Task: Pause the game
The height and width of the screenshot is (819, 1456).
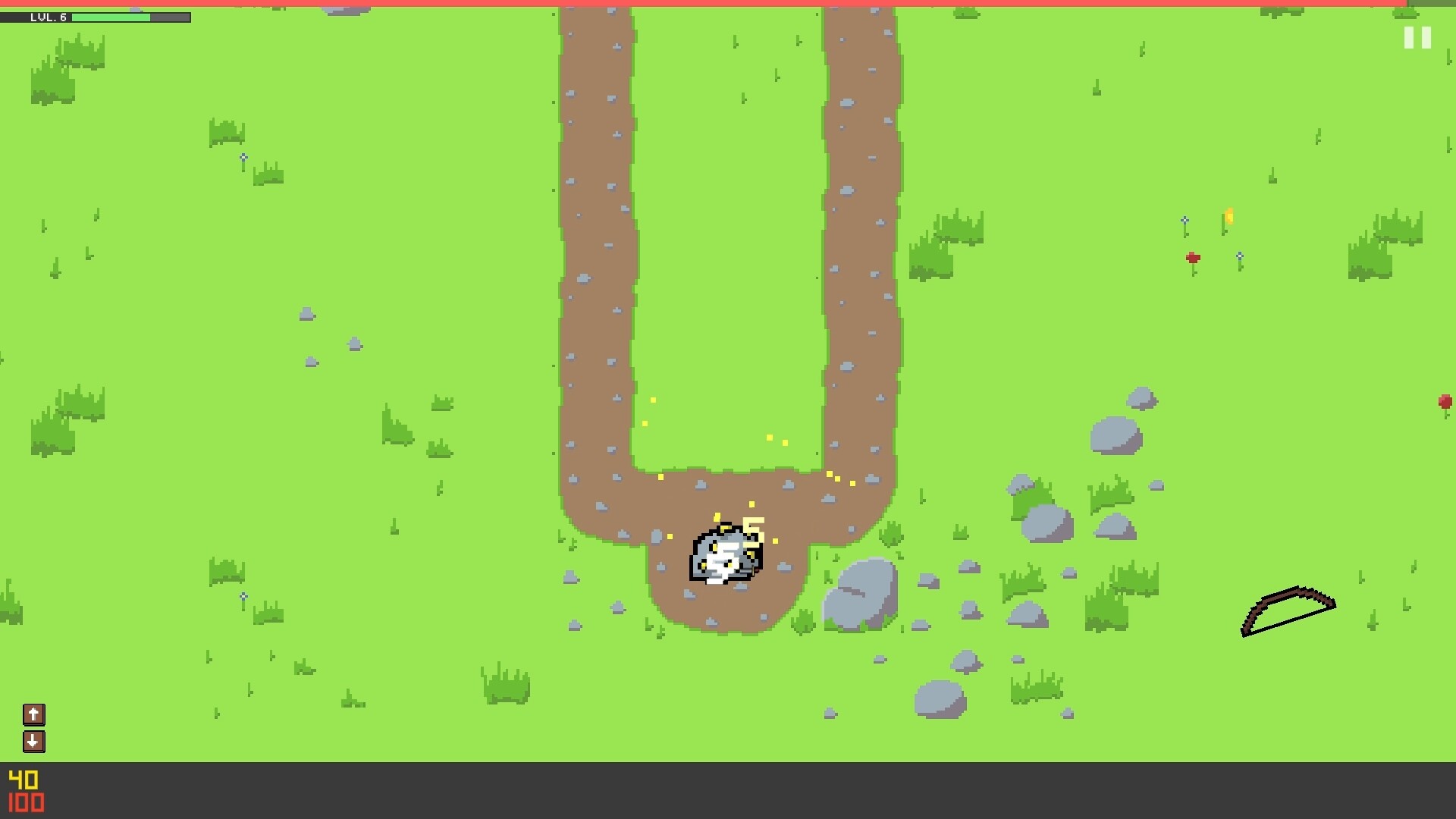Action: click(1417, 38)
